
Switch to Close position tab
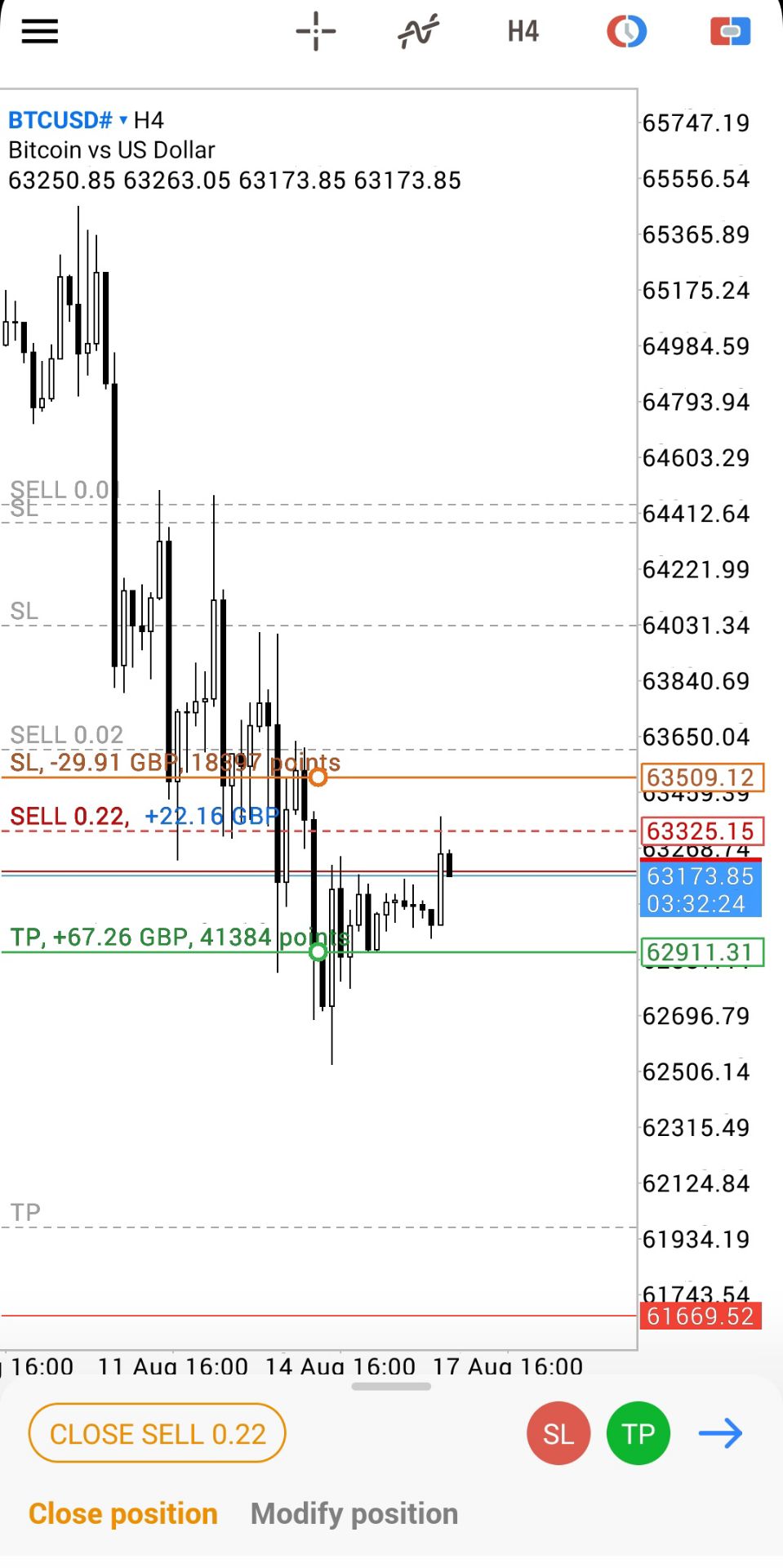click(123, 1514)
